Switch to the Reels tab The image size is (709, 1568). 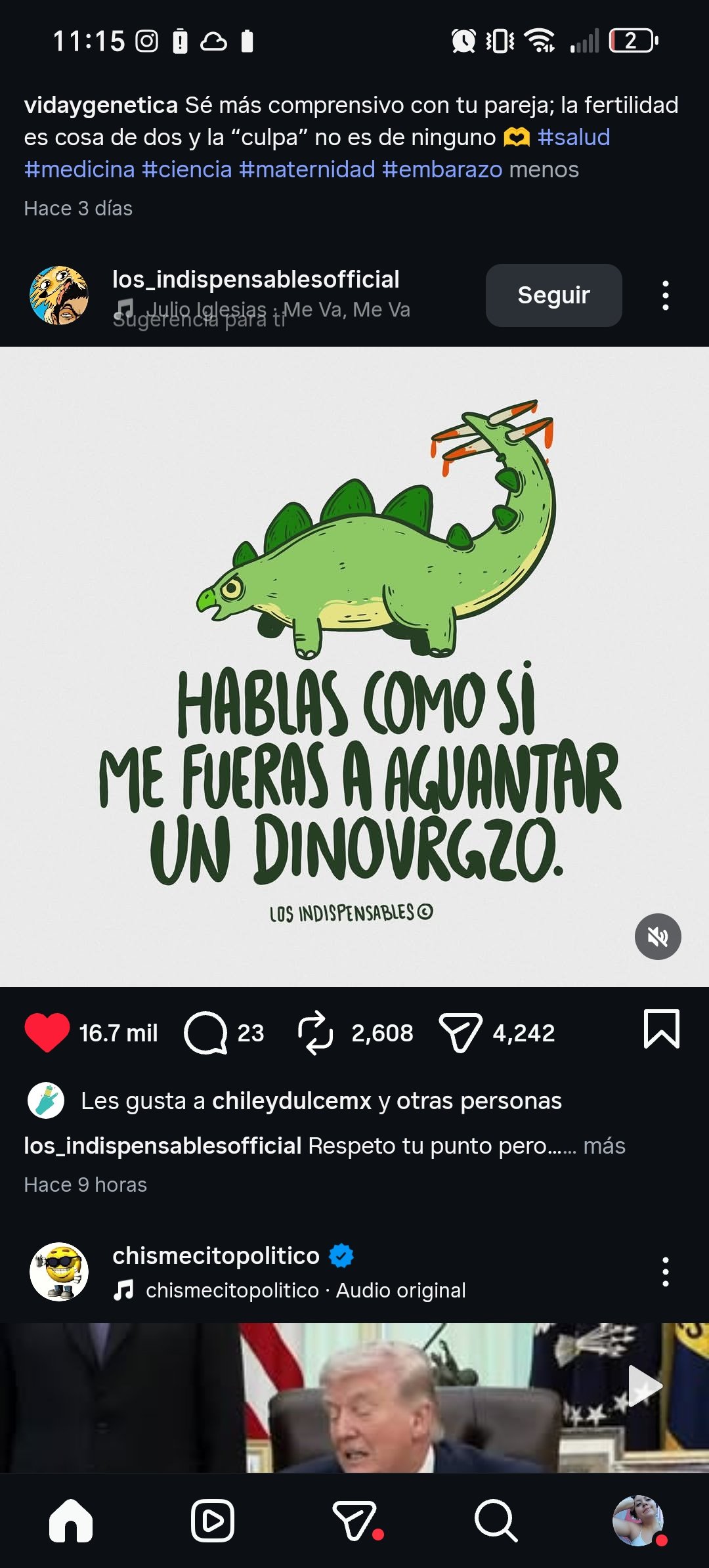click(x=212, y=1520)
